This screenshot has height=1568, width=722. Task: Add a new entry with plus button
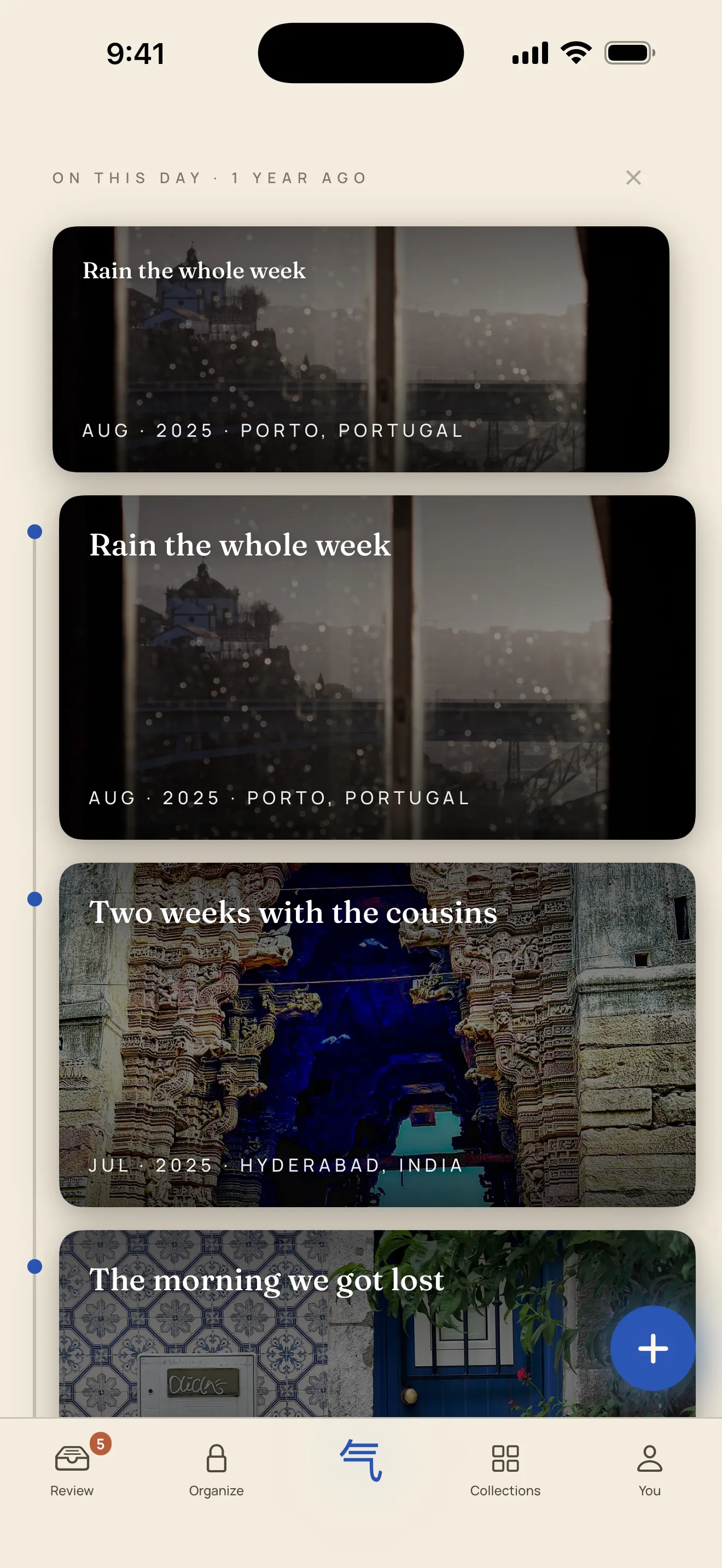(x=653, y=1348)
